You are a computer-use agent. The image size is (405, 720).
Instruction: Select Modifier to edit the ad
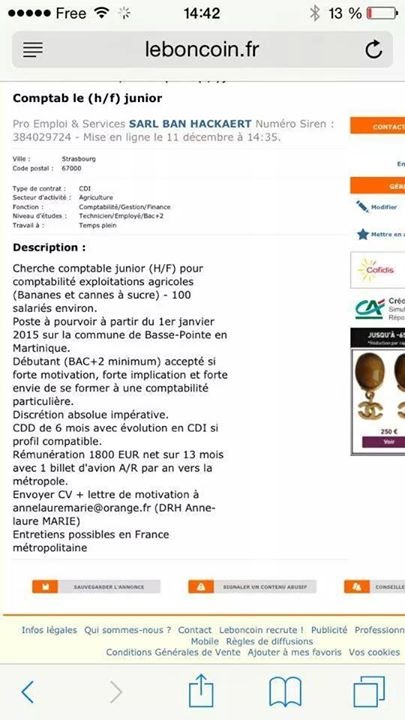(x=377, y=207)
